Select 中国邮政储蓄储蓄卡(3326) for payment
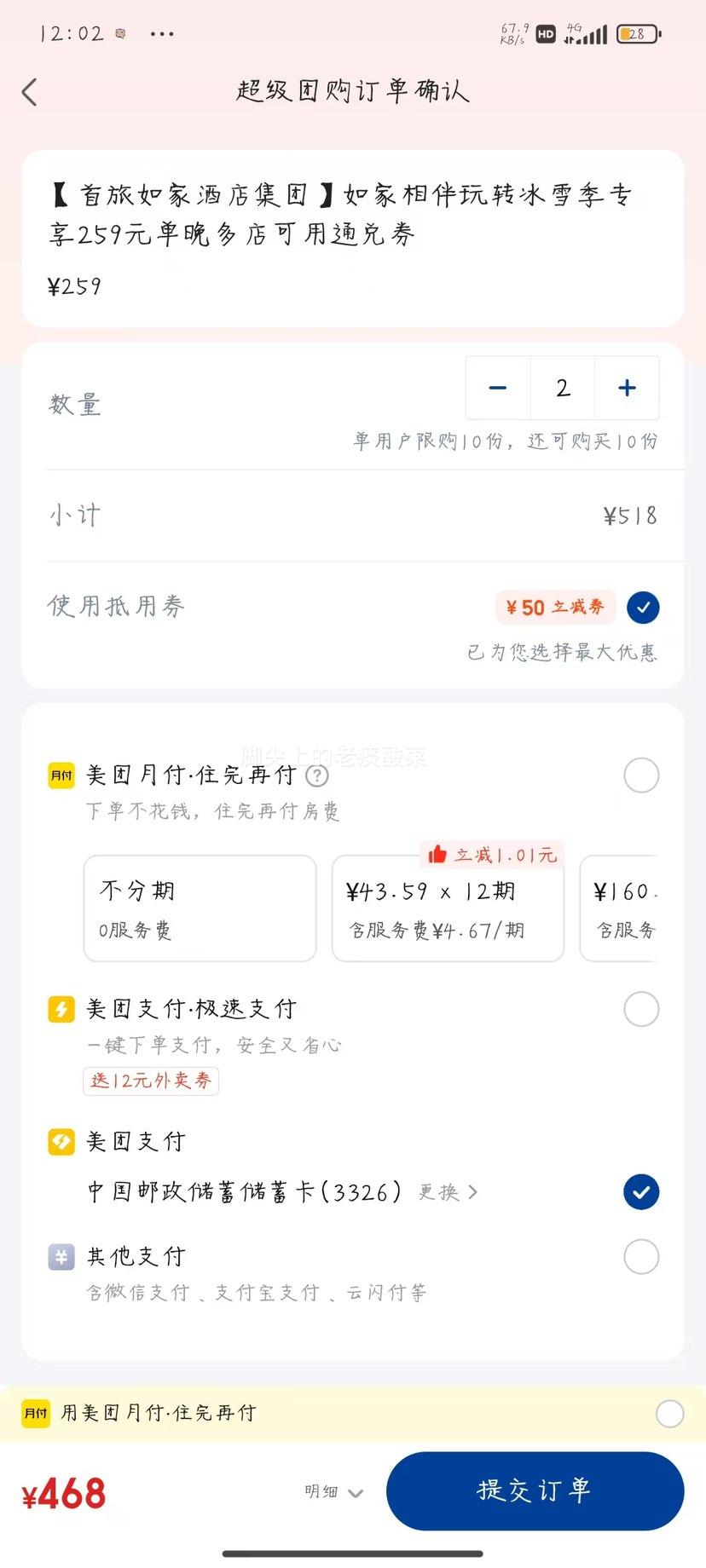Image resolution: width=706 pixels, height=1568 pixels. point(641,1192)
